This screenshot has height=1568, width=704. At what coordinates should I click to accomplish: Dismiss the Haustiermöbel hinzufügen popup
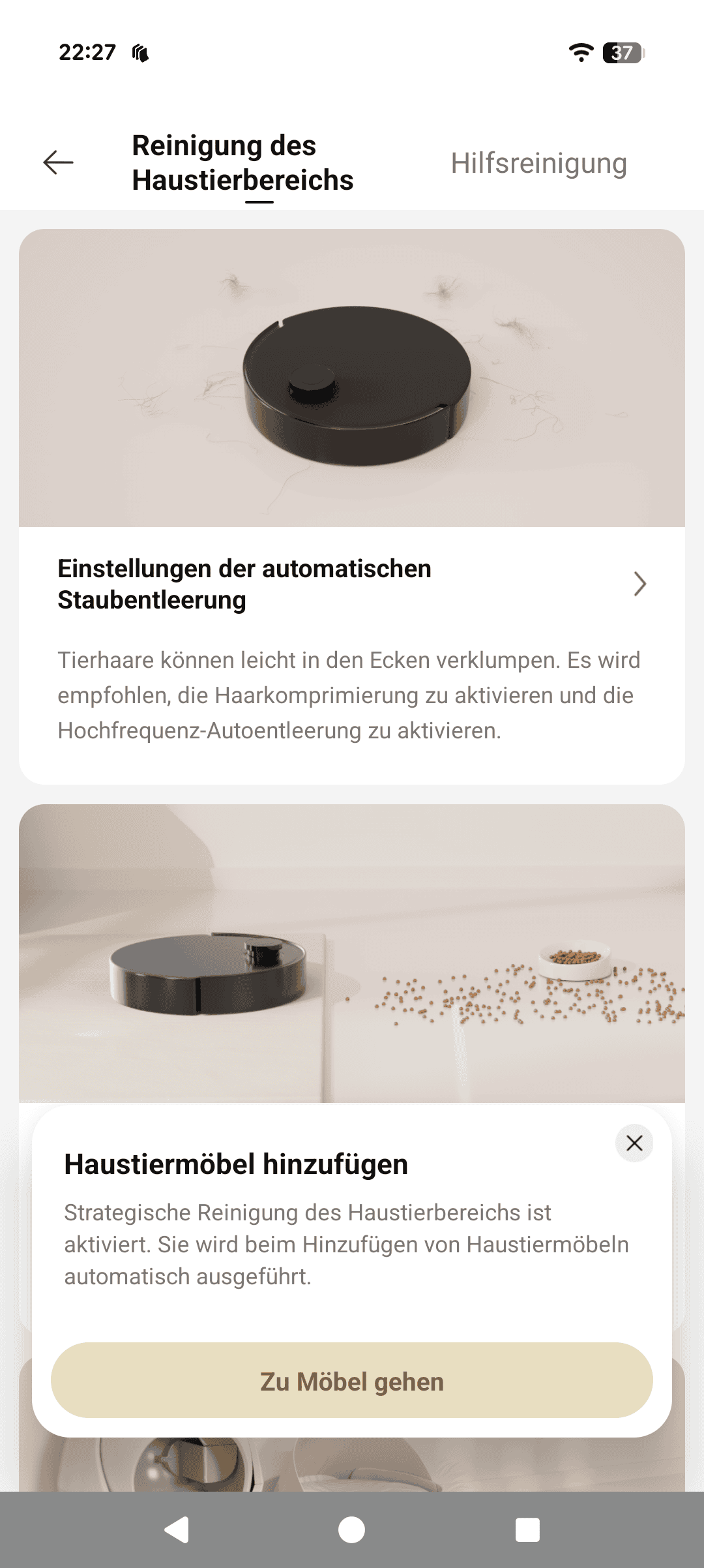(634, 1143)
